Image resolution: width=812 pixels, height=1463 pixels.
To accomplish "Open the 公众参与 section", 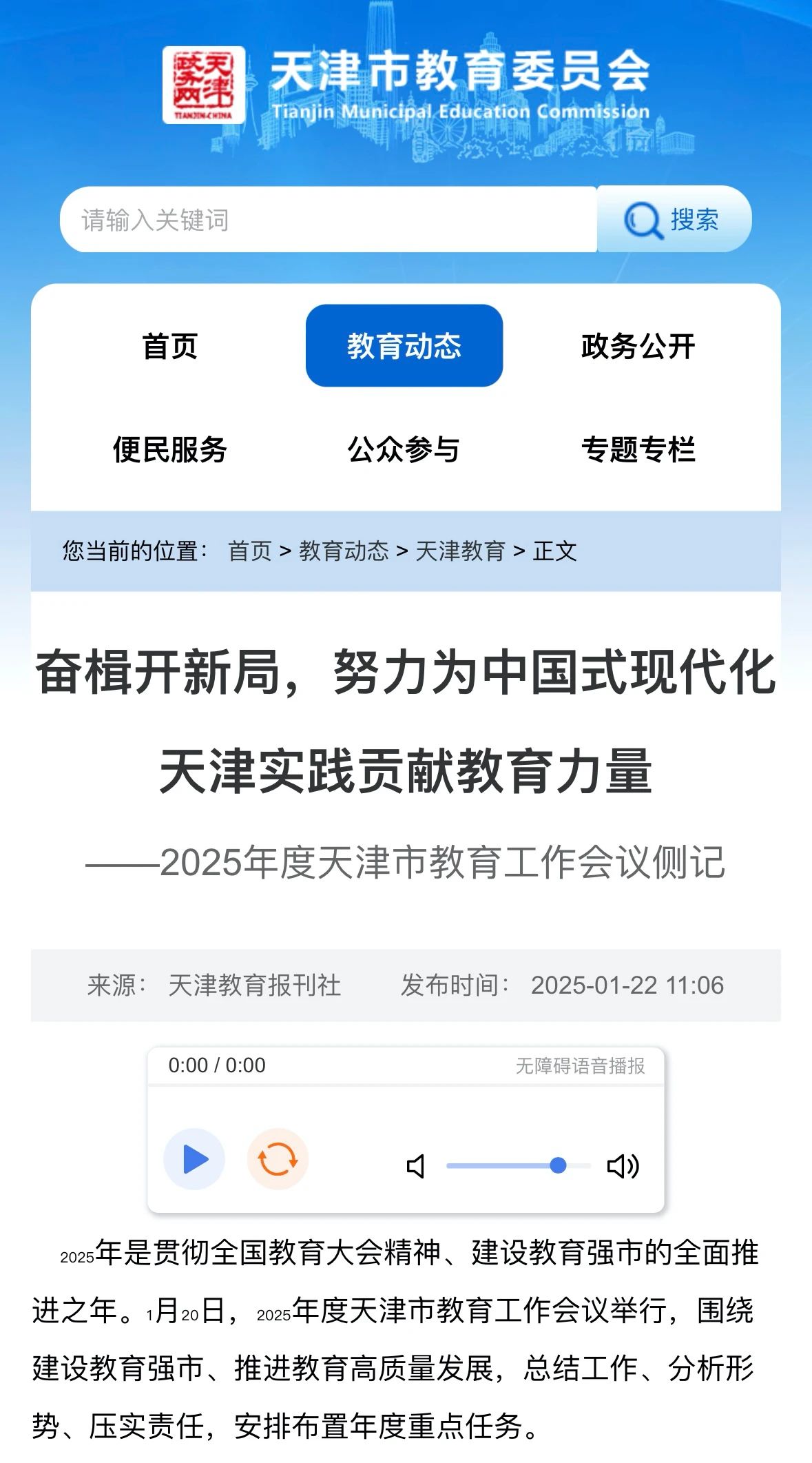I will coord(404,449).
